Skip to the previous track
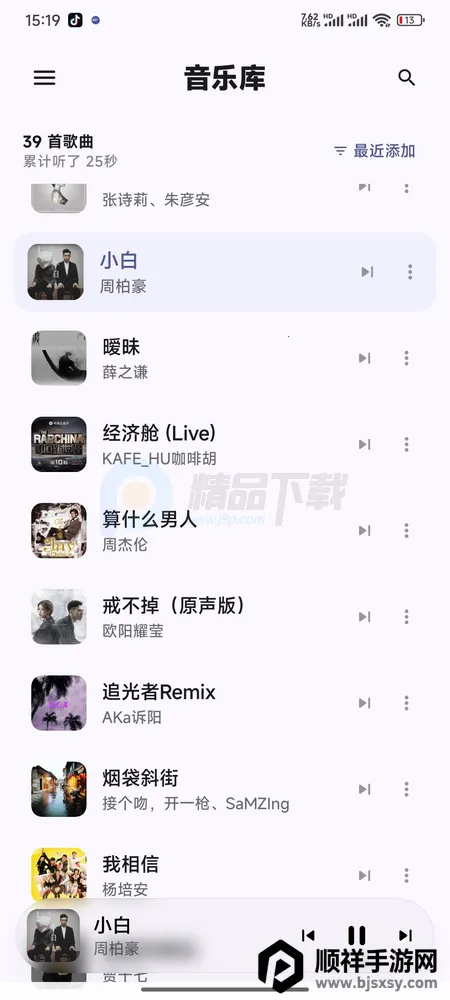The image size is (450, 1000). [x=308, y=935]
